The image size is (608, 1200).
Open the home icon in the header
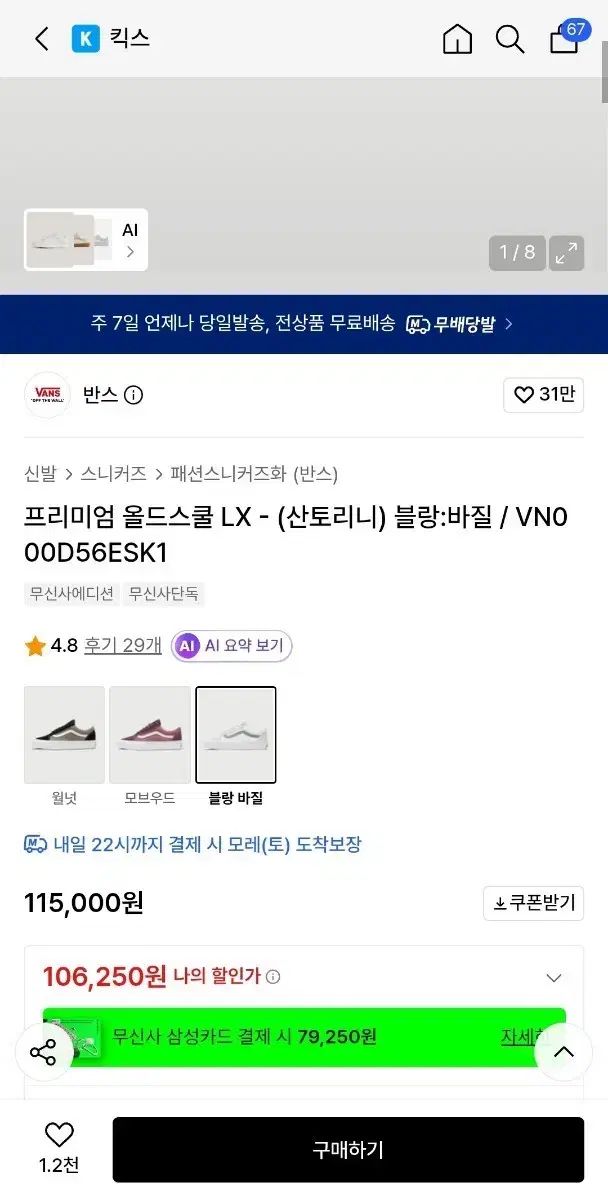(457, 39)
